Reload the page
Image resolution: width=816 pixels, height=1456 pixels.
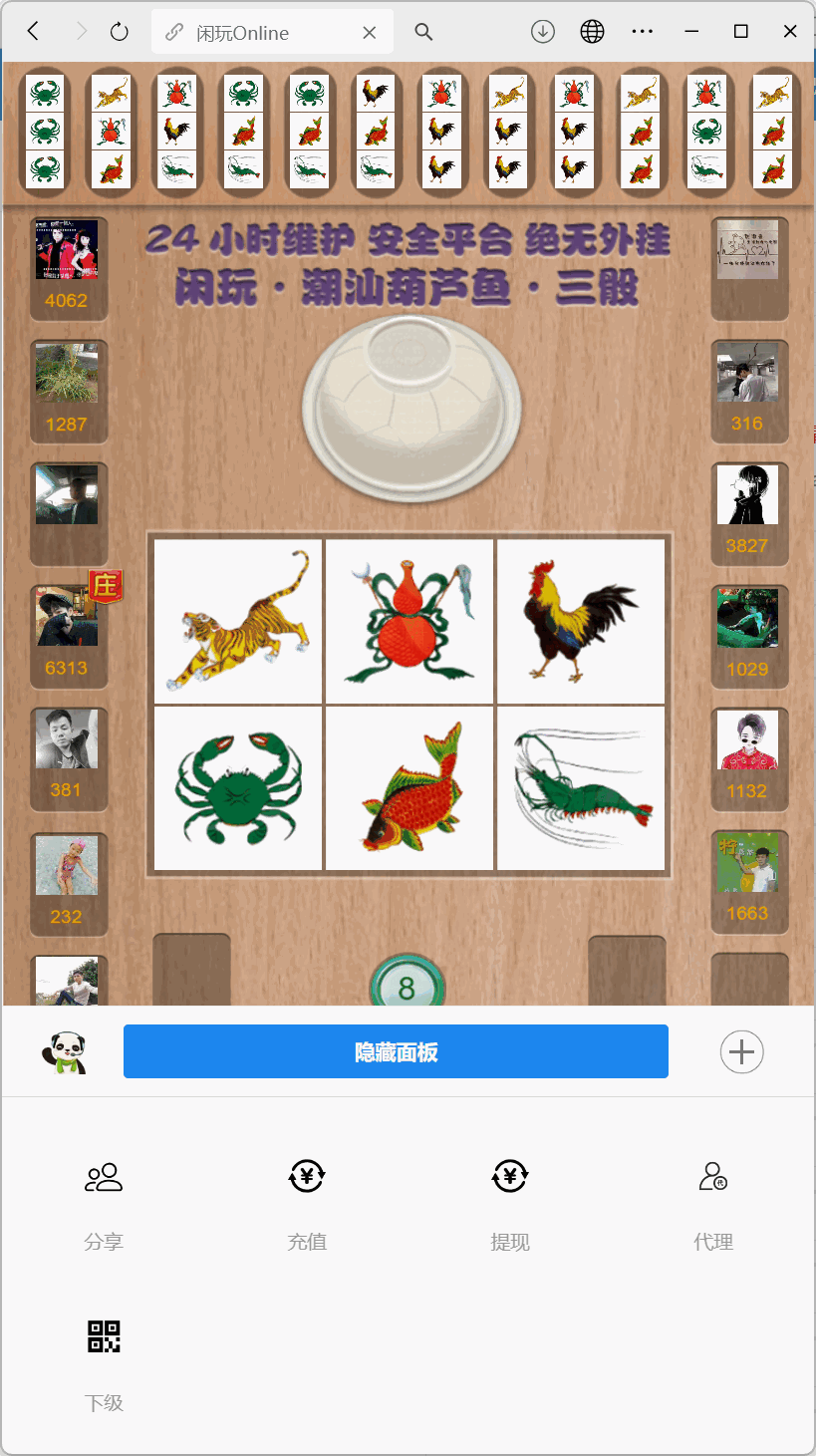[120, 32]
